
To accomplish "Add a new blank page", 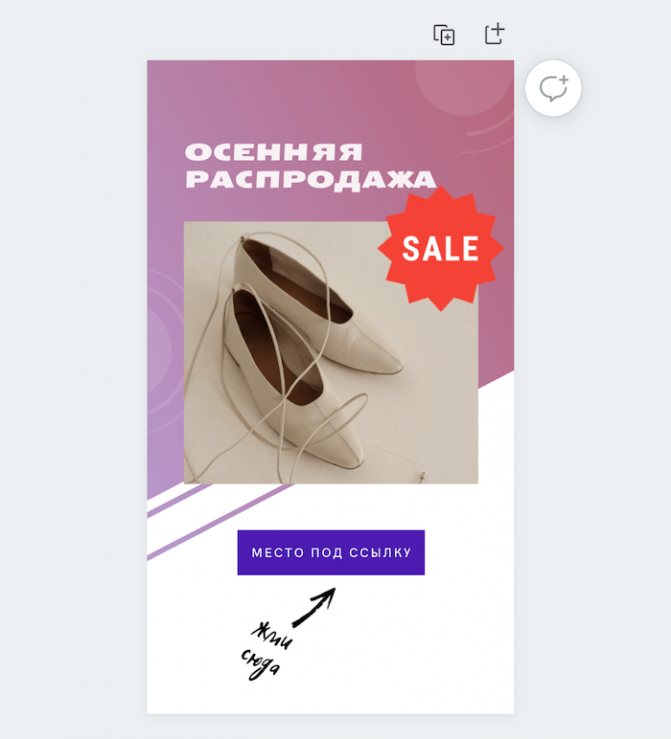I will [x=494, y=34].
